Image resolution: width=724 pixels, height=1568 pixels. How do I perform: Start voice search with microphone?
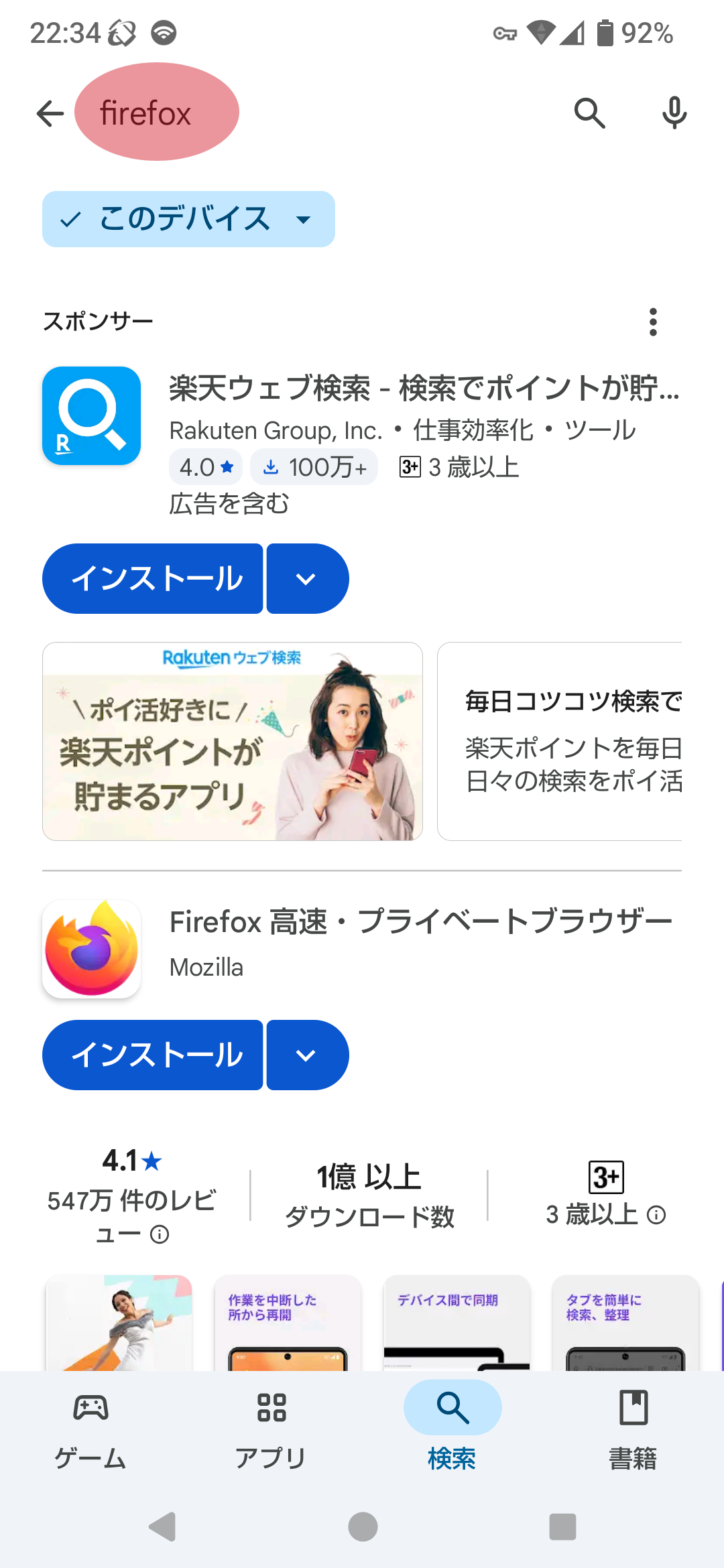(674, 113)
